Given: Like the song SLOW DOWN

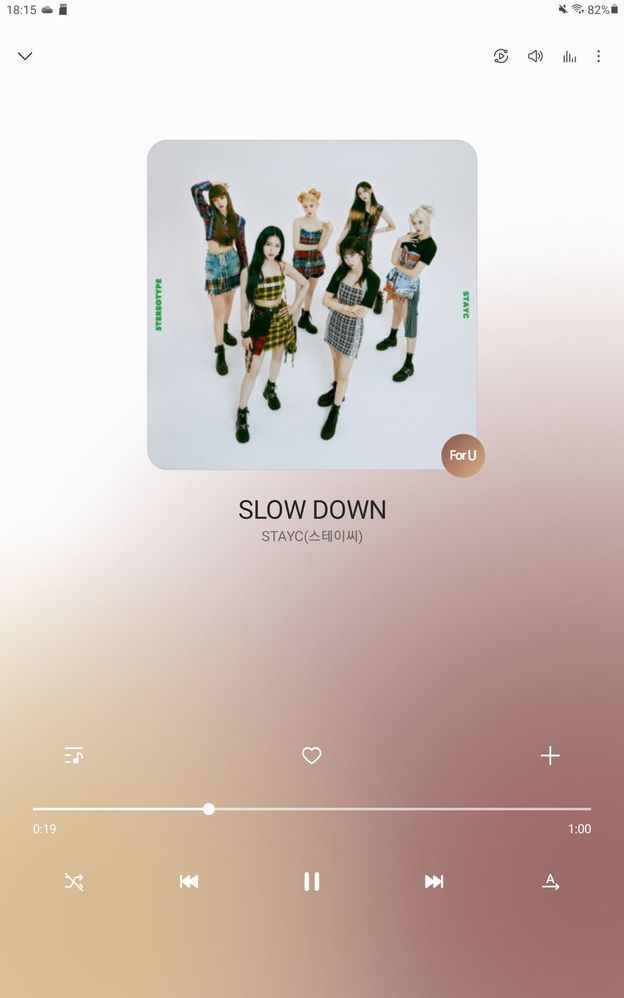Looking at the screenshot, I should click(x=311, y=755).
